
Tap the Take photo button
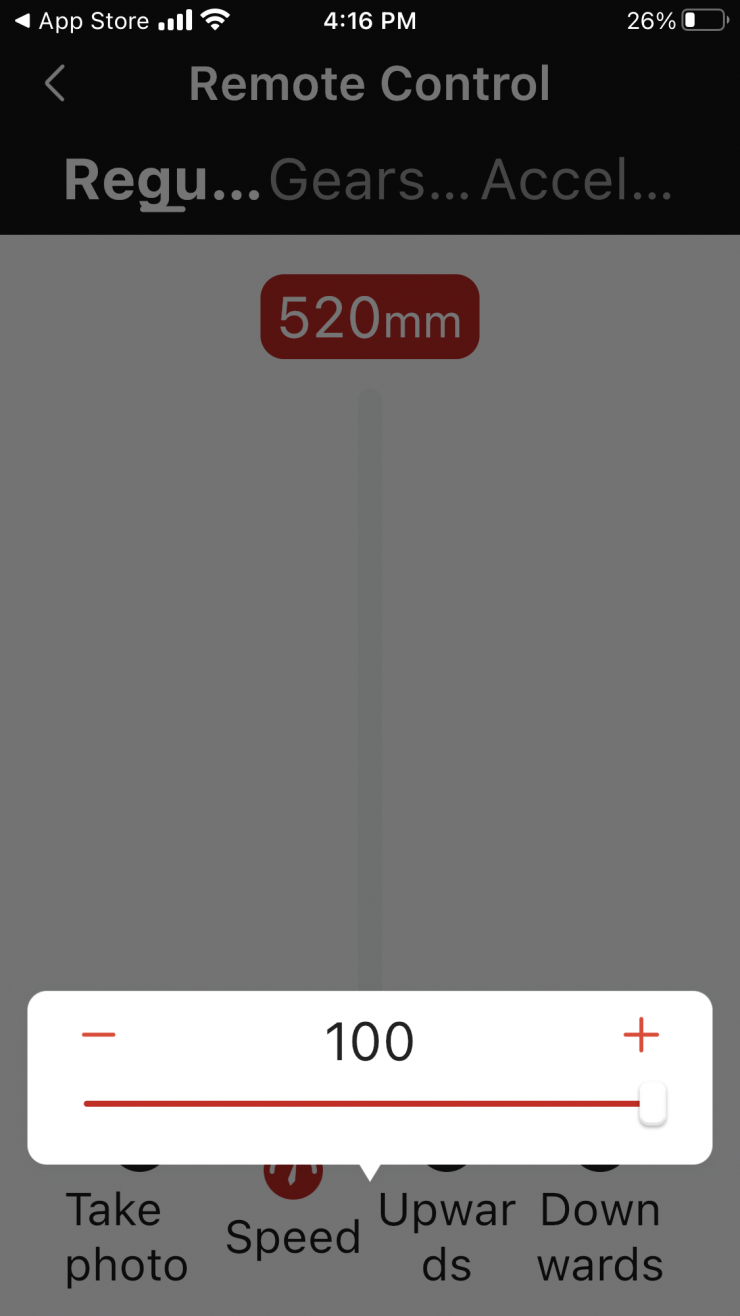coord(127,1235)
